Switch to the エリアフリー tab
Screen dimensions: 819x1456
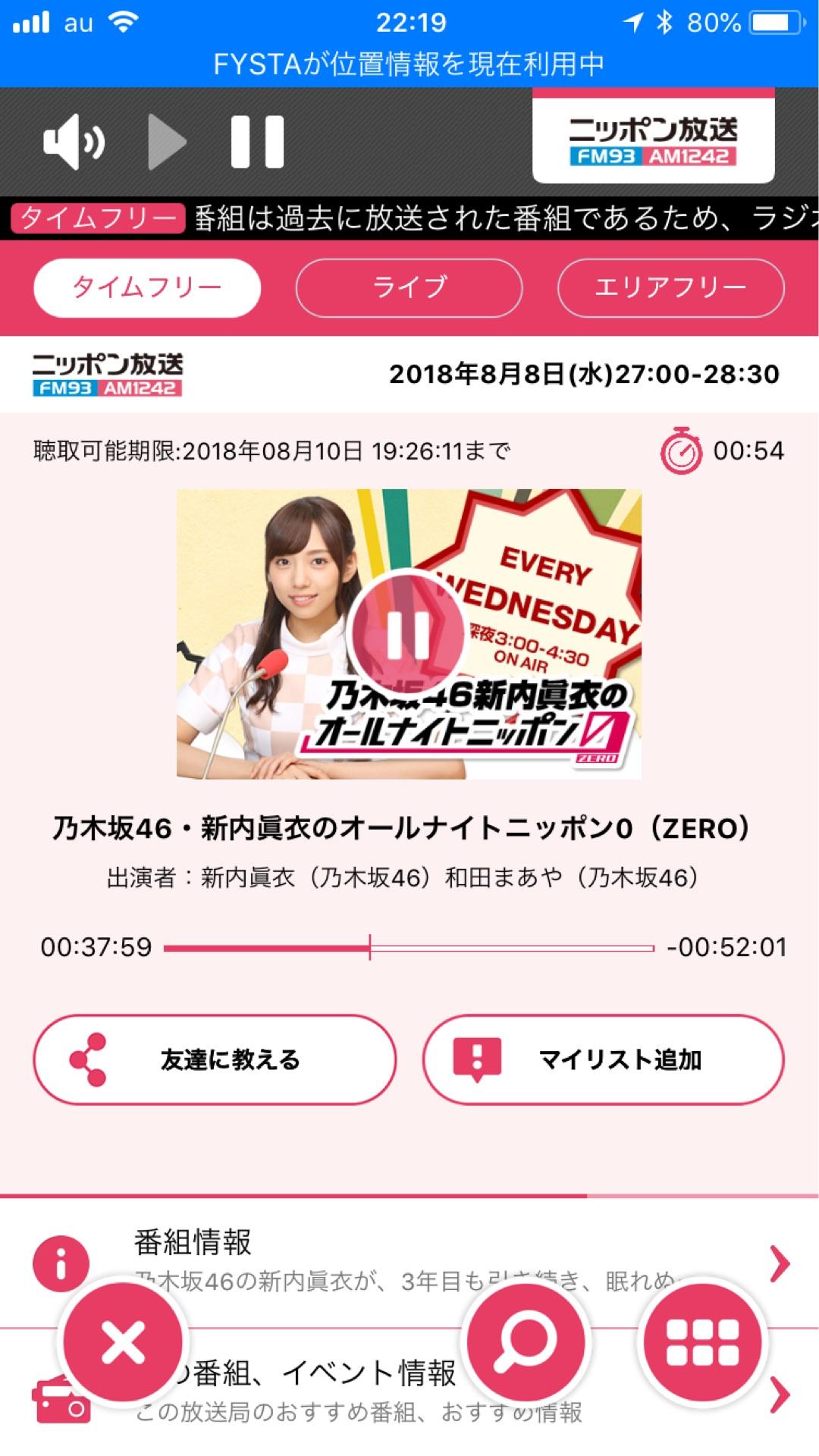[x=670, y=287]
